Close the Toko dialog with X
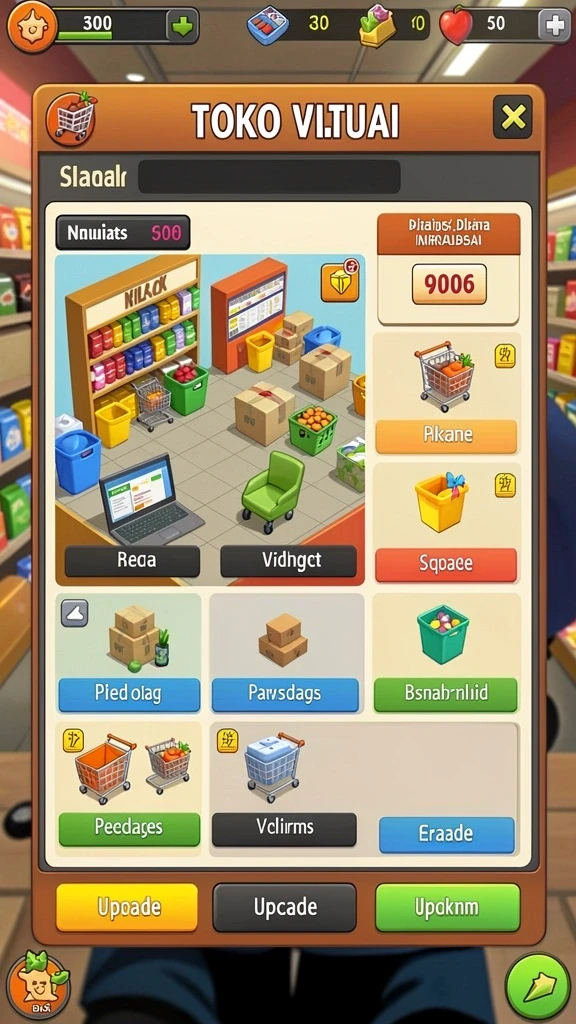576x1024 pixels. coord(513,118)
